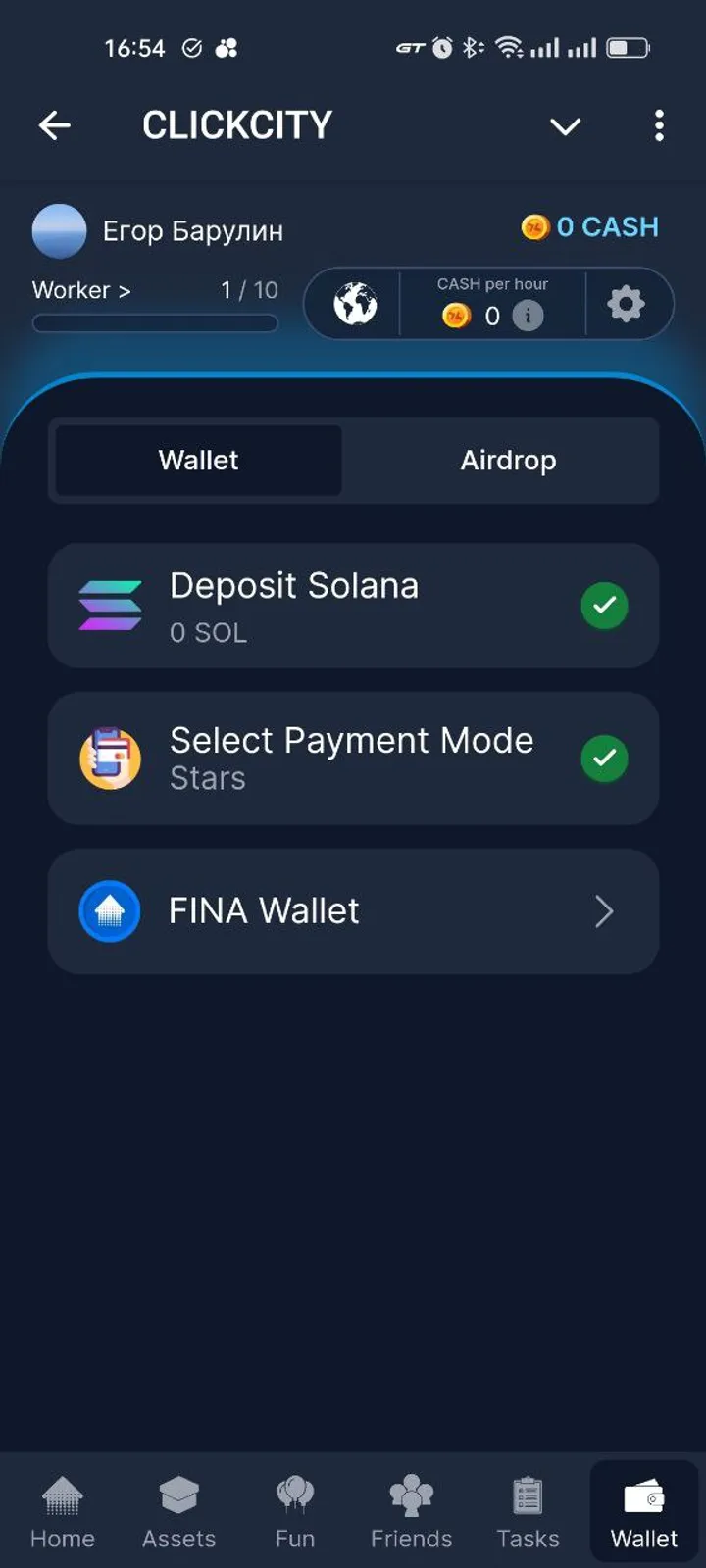Tap the globe icon
Image resolution: width=706 pixels, height=1568 pixels.
(x=355, y=304)
